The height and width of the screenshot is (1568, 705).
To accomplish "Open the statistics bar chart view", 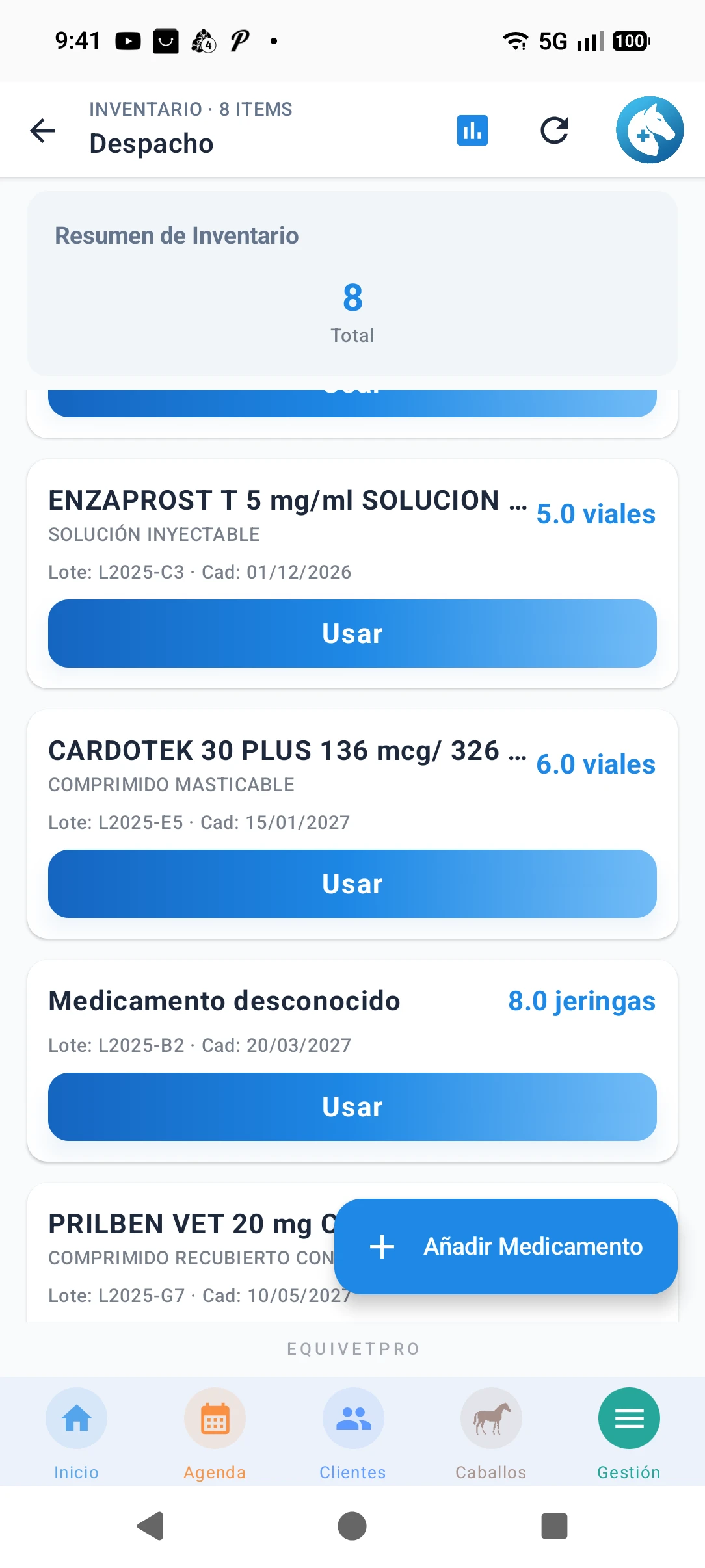I will (x=472, y=130).
